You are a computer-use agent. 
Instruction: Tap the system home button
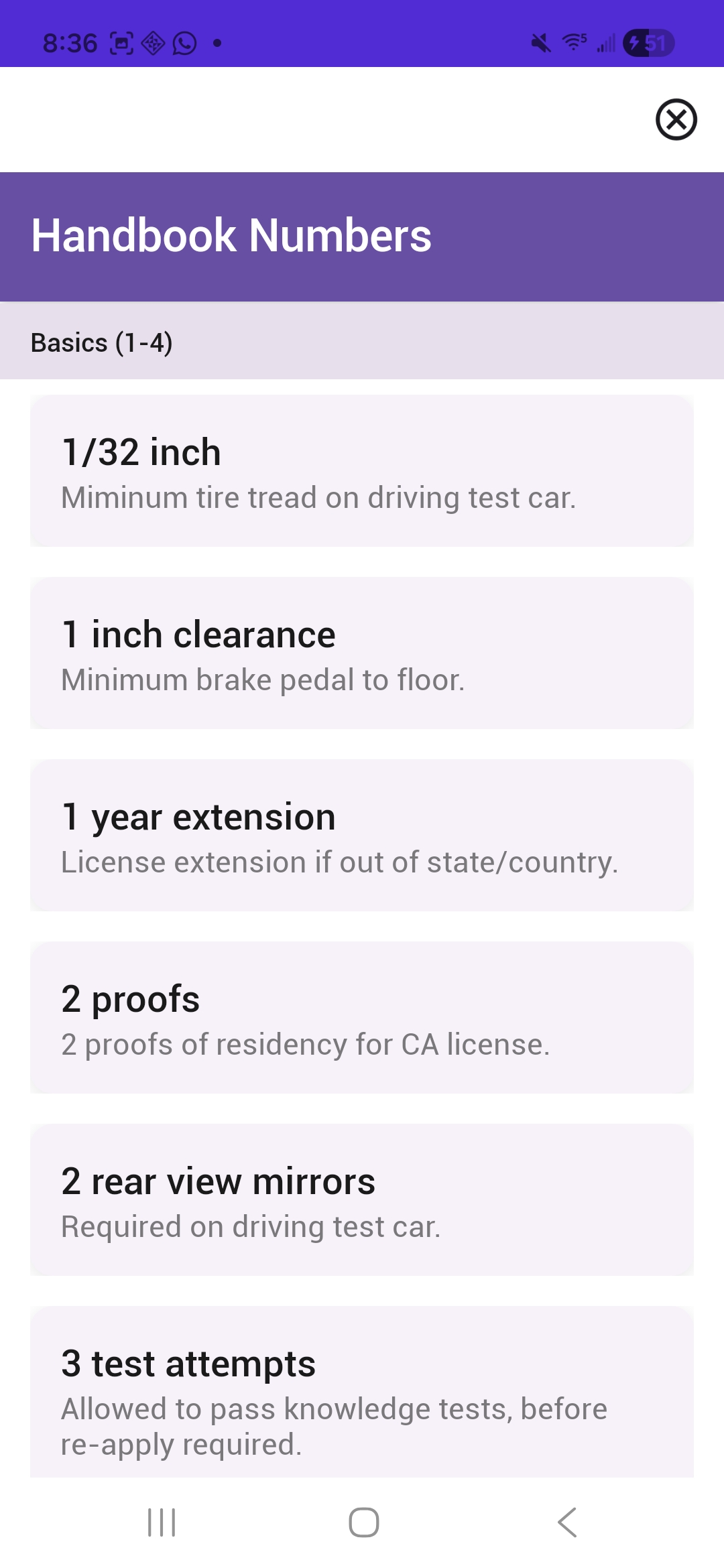click(363, 1522)
